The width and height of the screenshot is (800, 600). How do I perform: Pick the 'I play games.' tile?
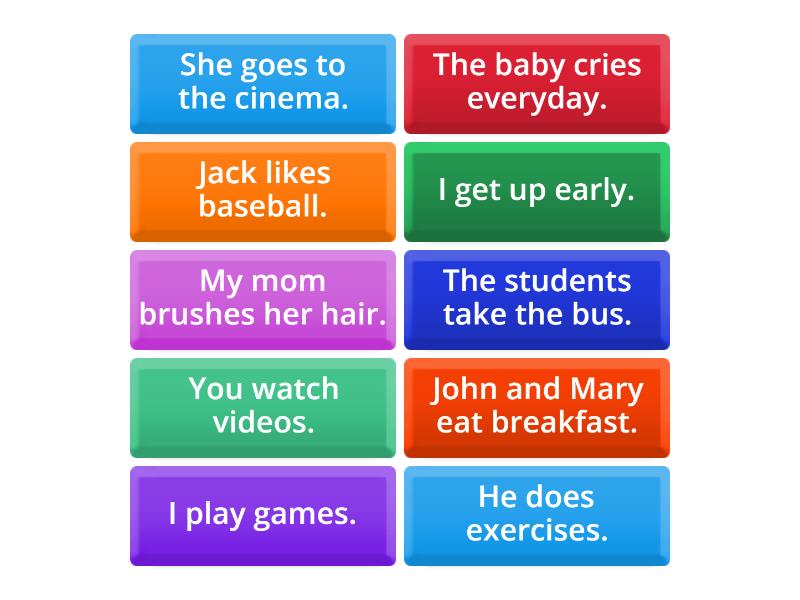[263, 515]
